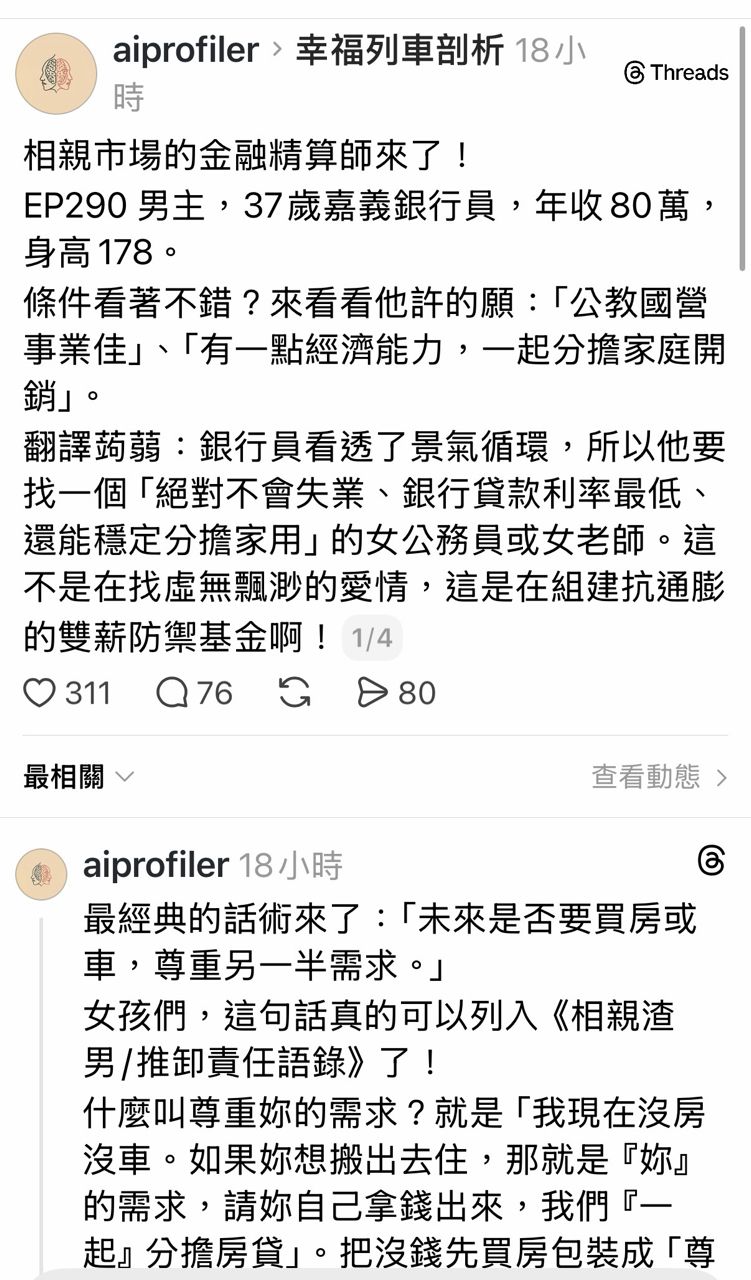The image size is (751, 1280).
Task: Expand the 最相關 sort dropdown
Action: (x=78, y=777)
